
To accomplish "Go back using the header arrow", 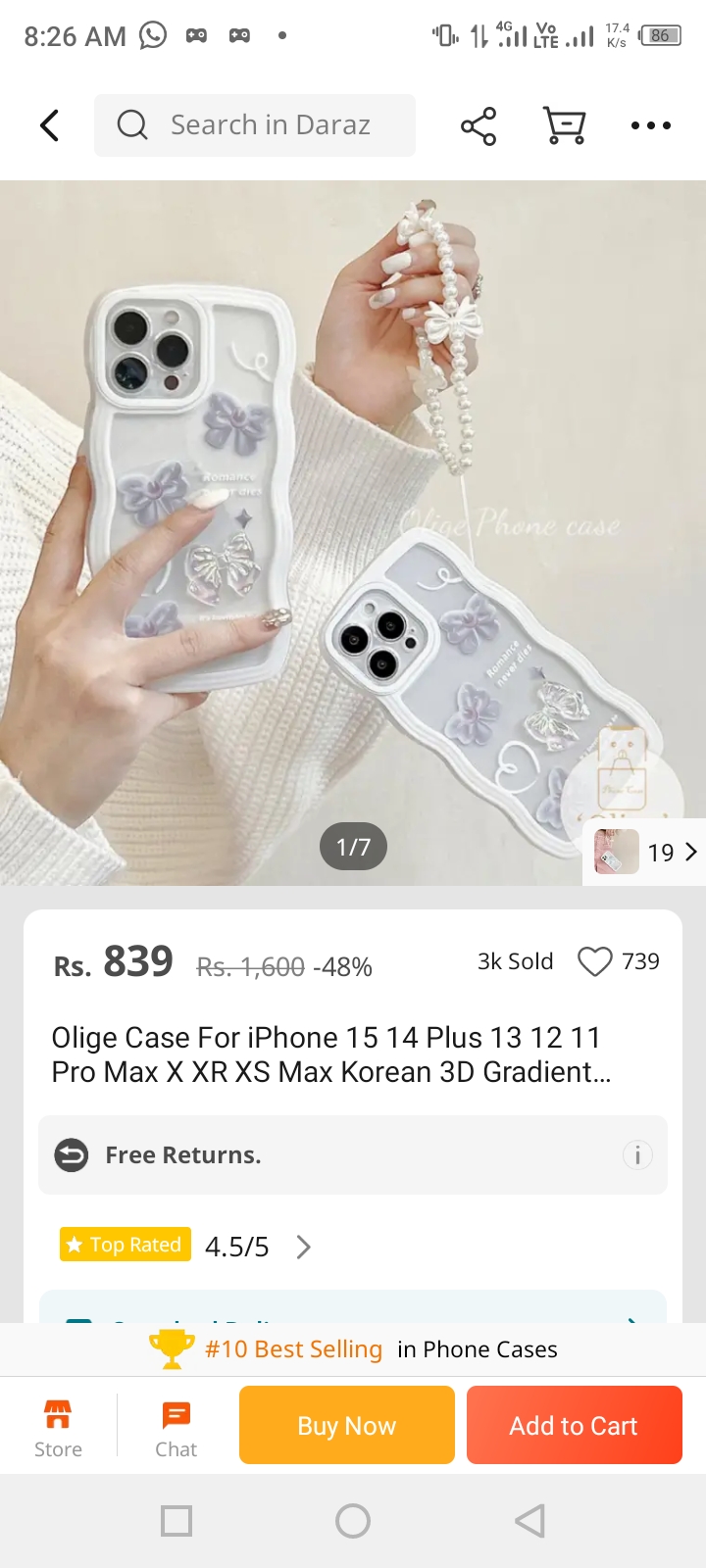I will 49,125.
